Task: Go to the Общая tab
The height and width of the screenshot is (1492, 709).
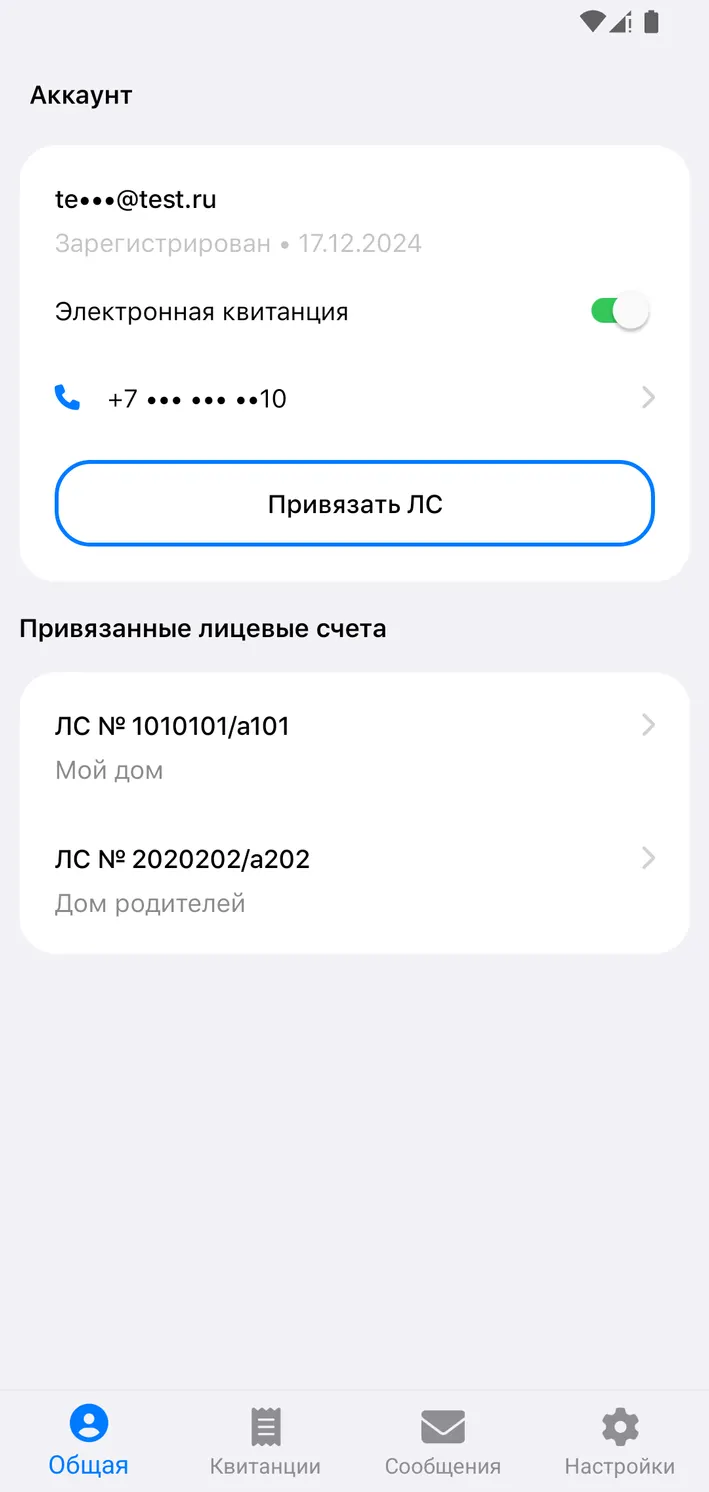Action: coord(89,1441)
